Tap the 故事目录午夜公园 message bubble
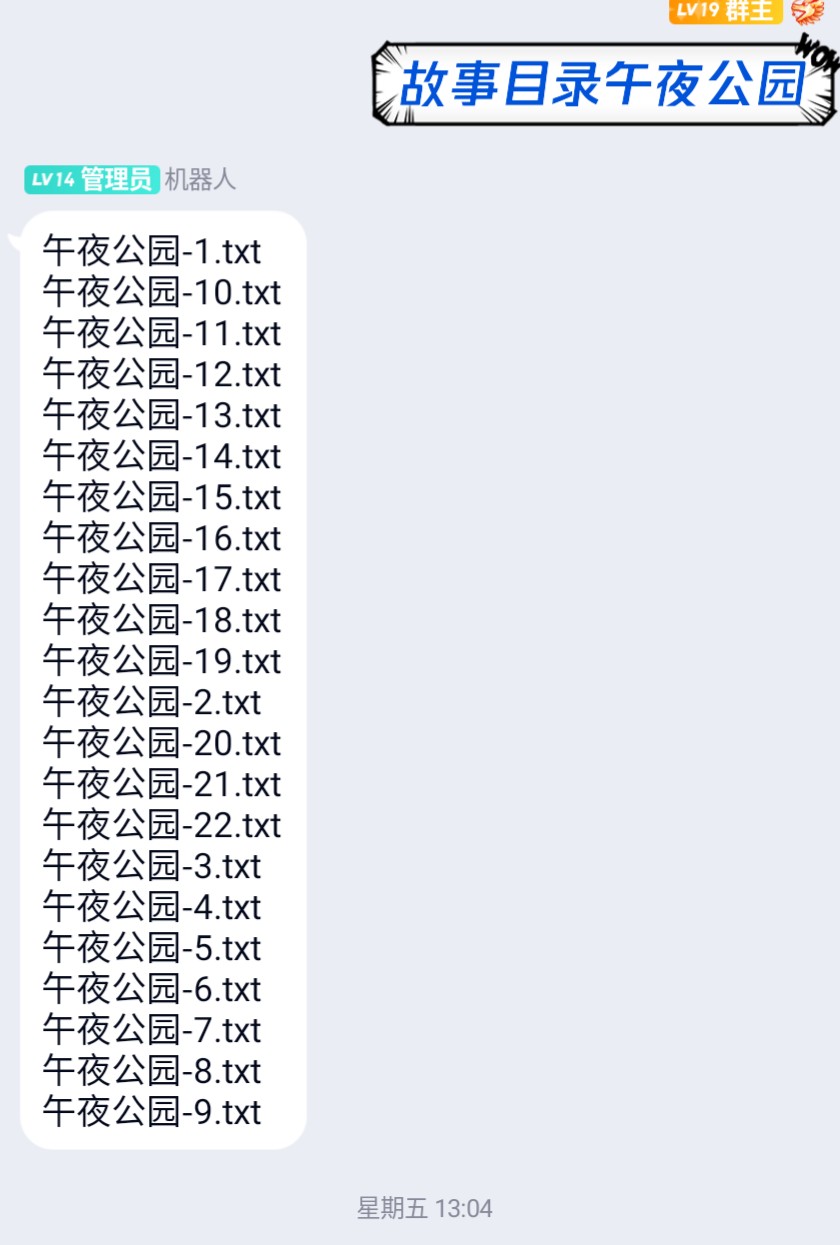This screenshot has height=1245, width=840. [602, 84]
